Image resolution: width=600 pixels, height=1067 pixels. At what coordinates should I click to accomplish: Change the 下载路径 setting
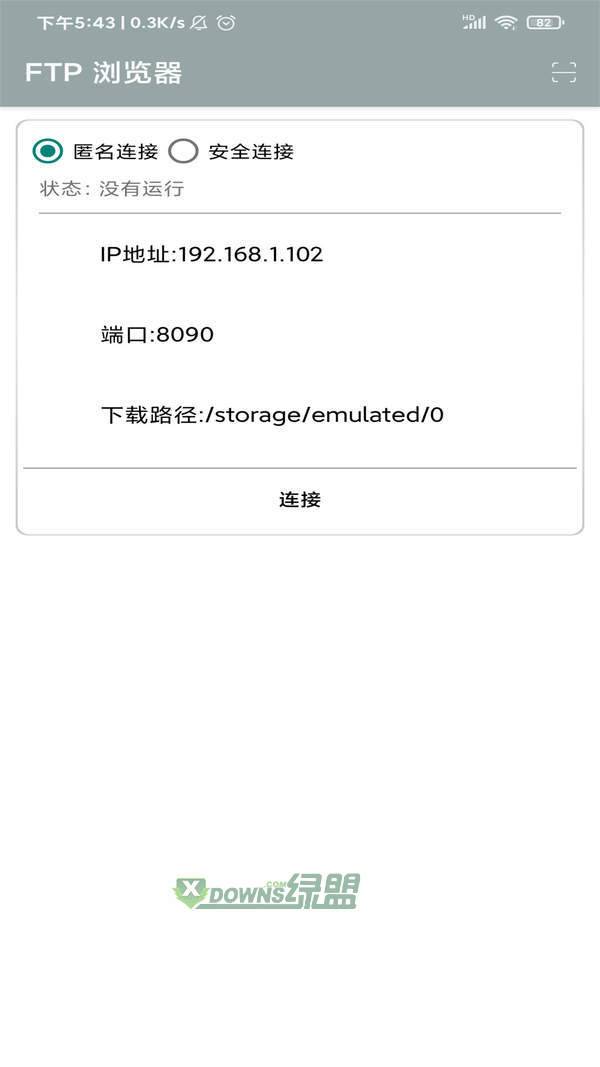(x=272, y=414)
